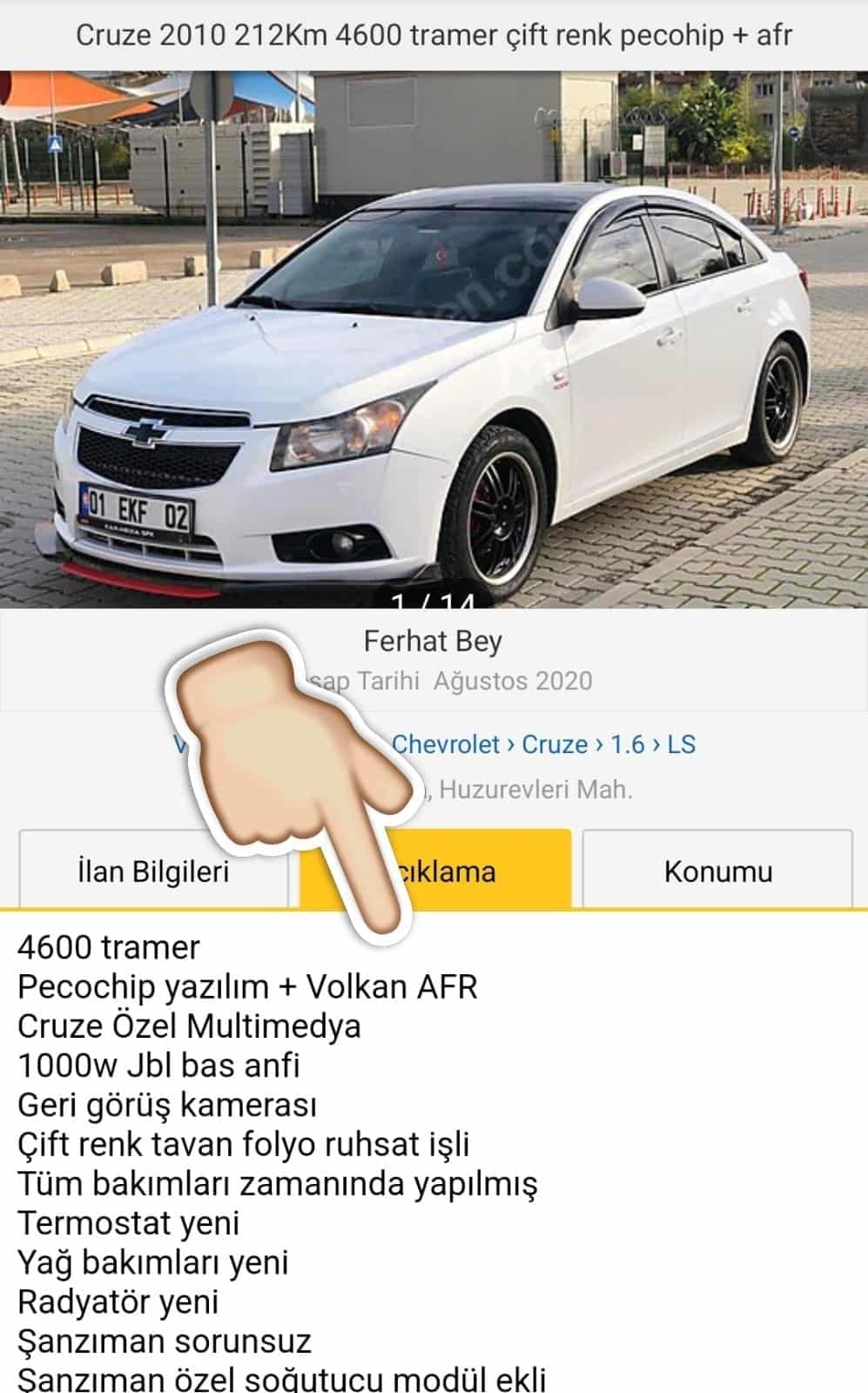The image size is (868, 1393).
Task: Tap the 1.6 breadcrumb link
Action: (627, 744)
